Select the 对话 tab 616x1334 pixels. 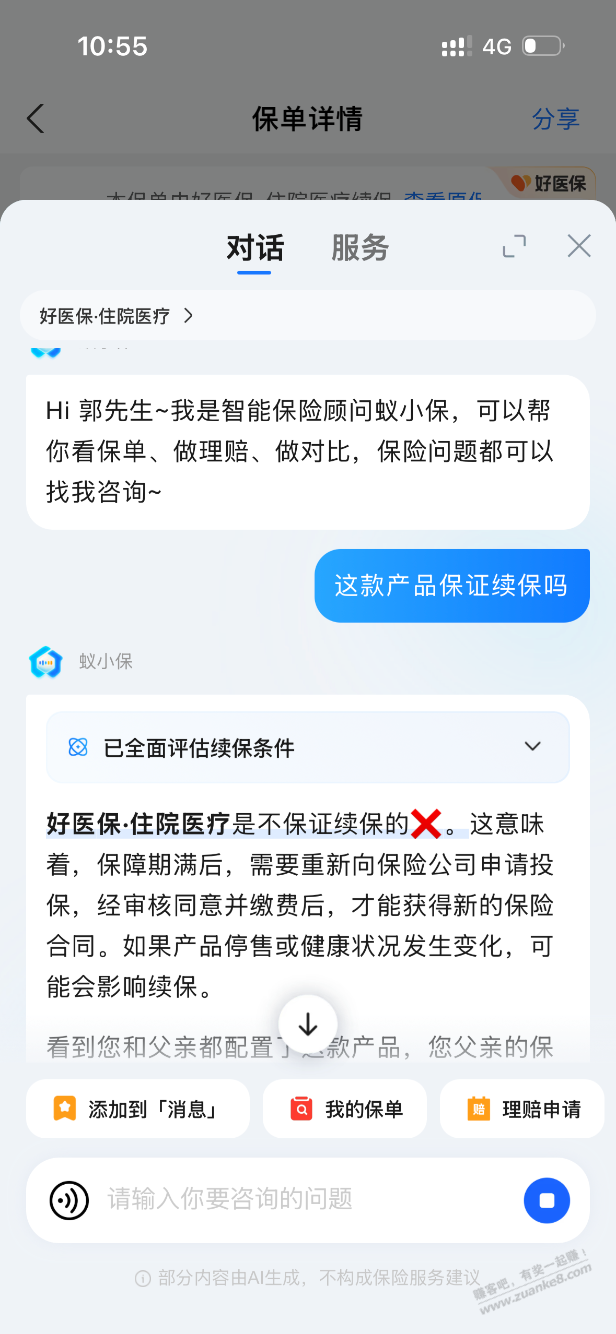255,248
